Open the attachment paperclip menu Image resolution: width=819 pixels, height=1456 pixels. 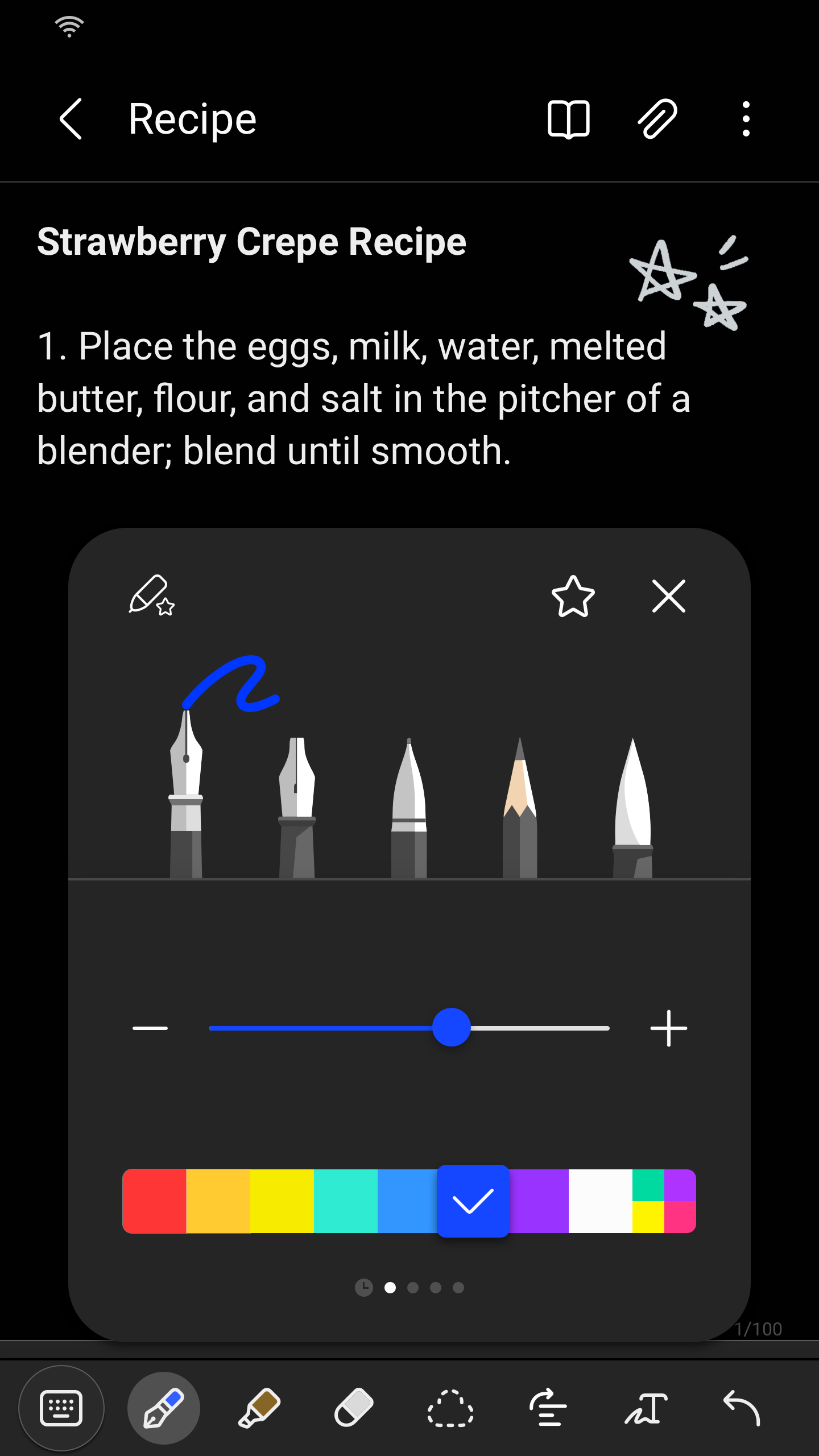(x=657, y=119)
